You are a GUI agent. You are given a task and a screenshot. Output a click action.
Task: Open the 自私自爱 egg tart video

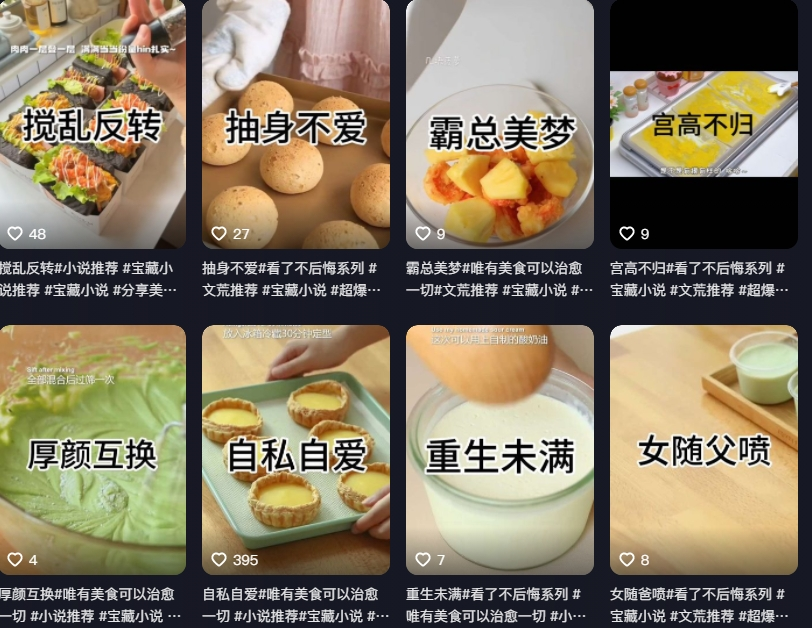(x=296, y=450)
